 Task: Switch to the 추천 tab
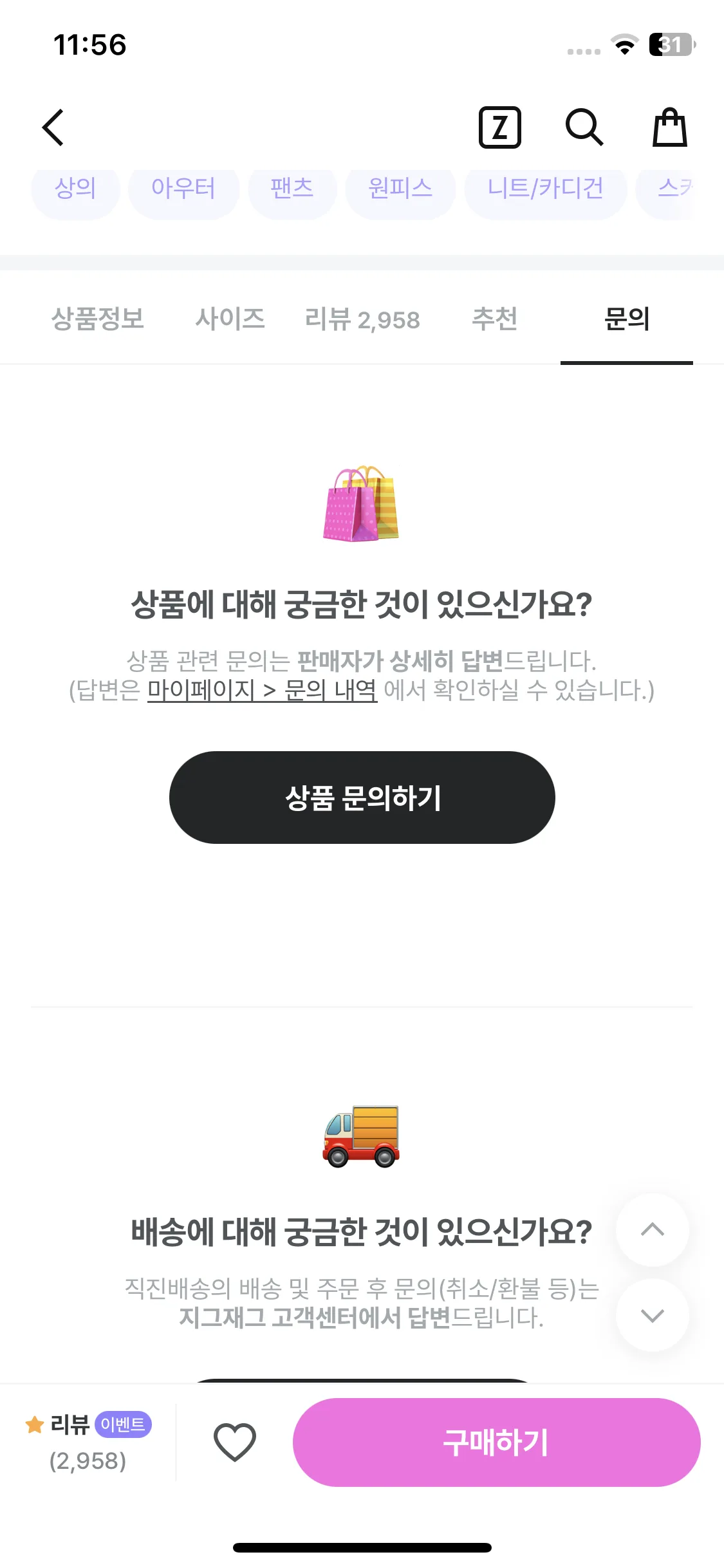click(494, 319)
